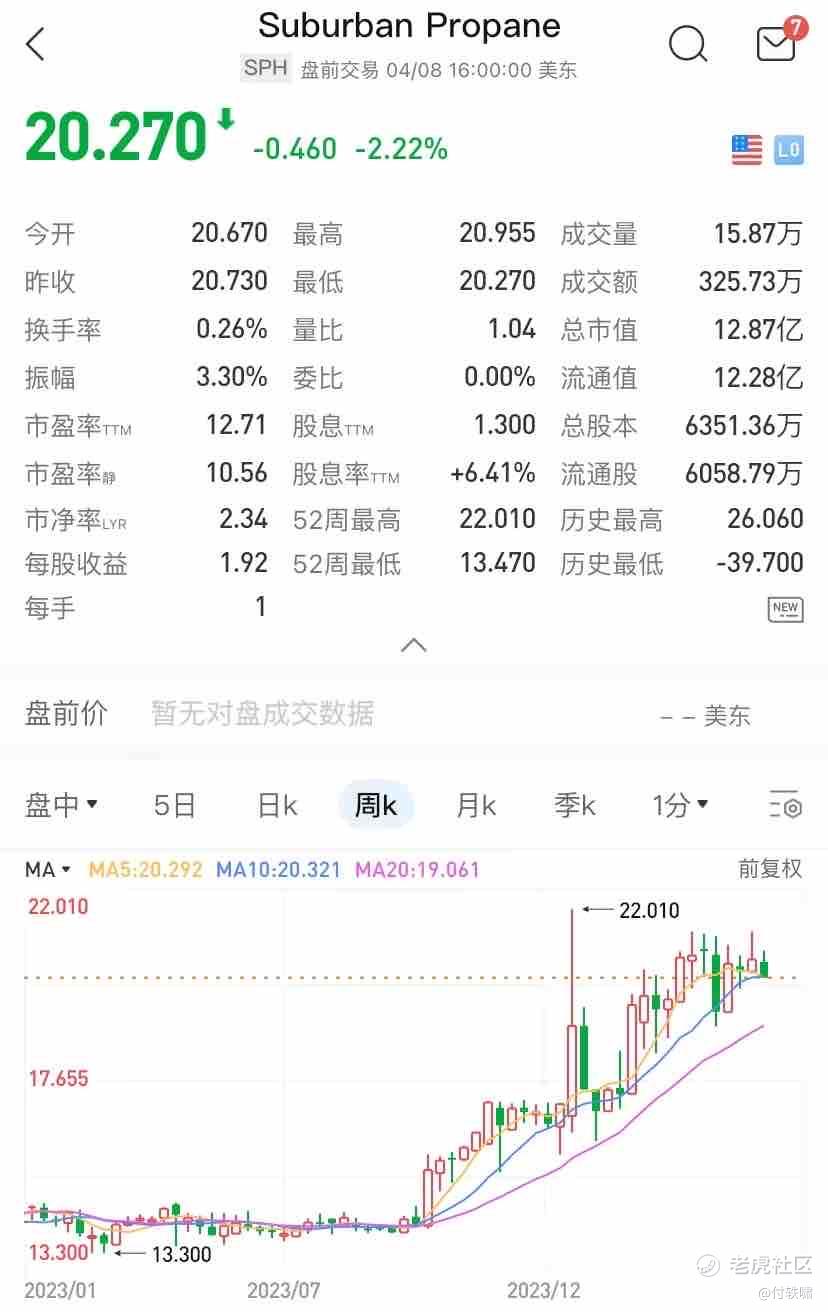Open the 盘中 chart dropdown
This screenshot has height=1312, width=828.
point(61,804)
